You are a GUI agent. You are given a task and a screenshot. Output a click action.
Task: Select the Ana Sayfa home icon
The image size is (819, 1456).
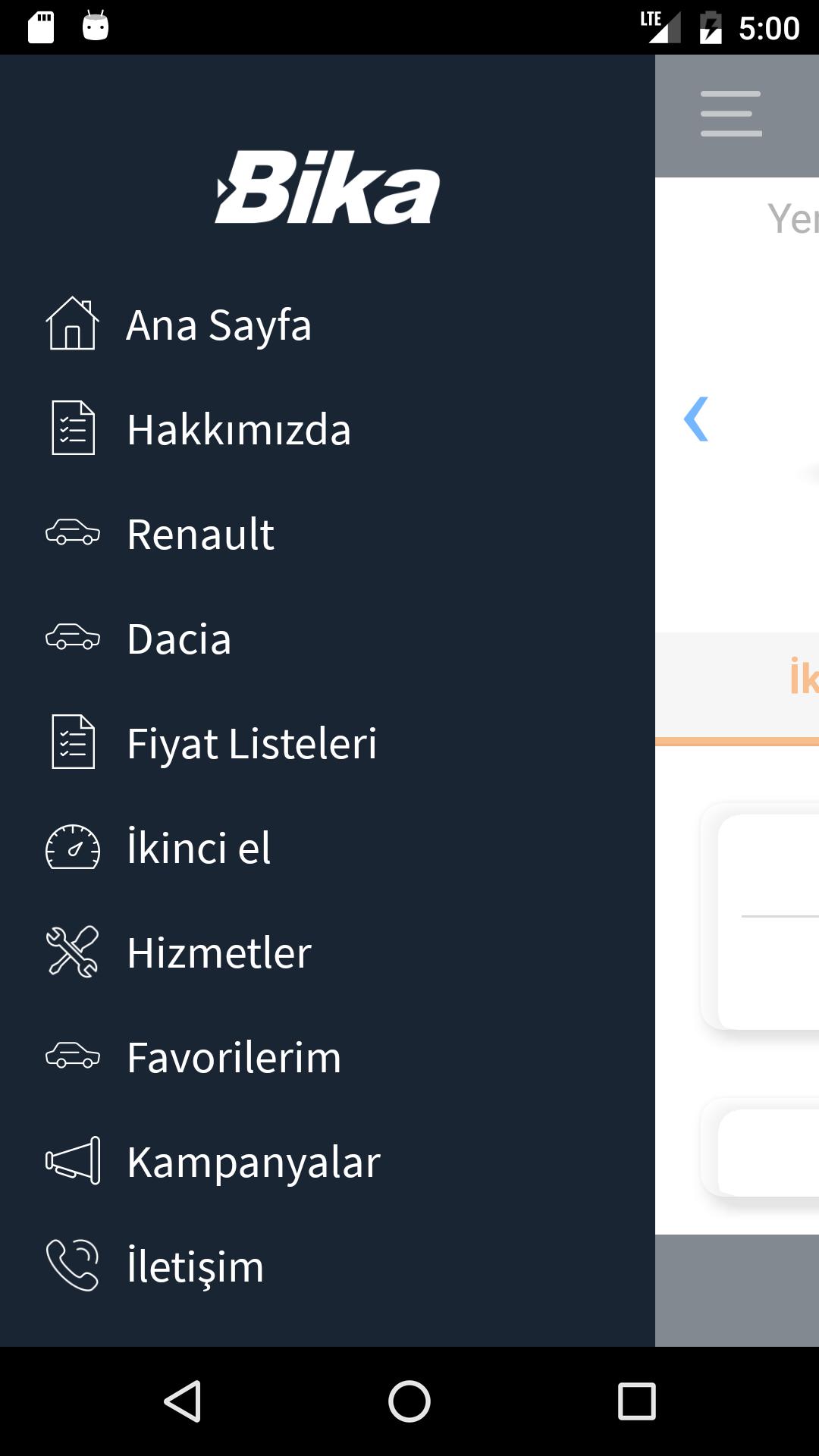[73, 324]
